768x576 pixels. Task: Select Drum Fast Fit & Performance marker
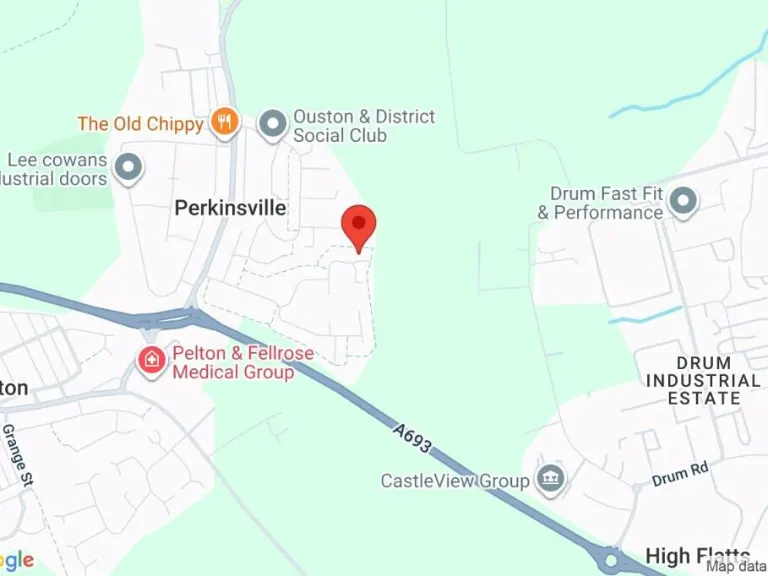click(683, 202)
